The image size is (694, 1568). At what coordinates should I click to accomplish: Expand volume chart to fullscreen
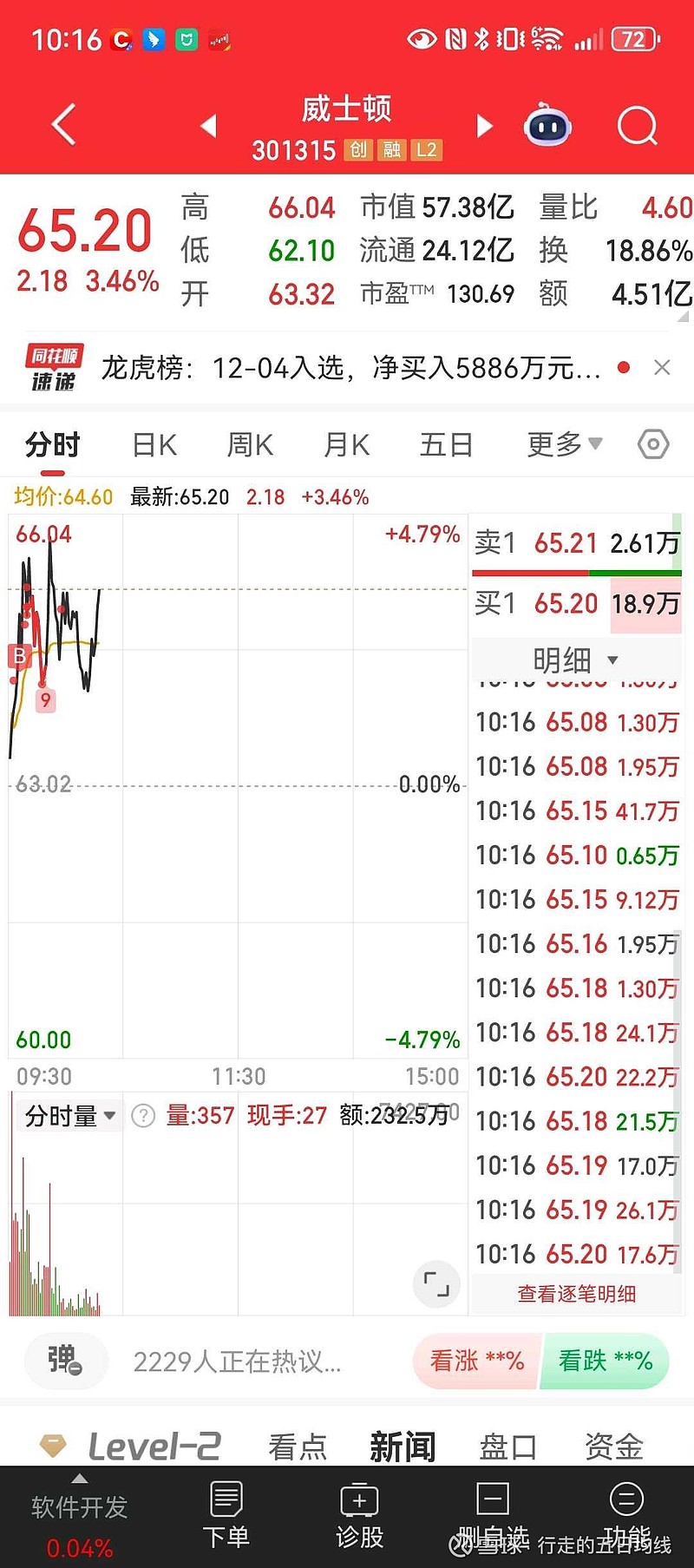click(x=435, y=1285)
